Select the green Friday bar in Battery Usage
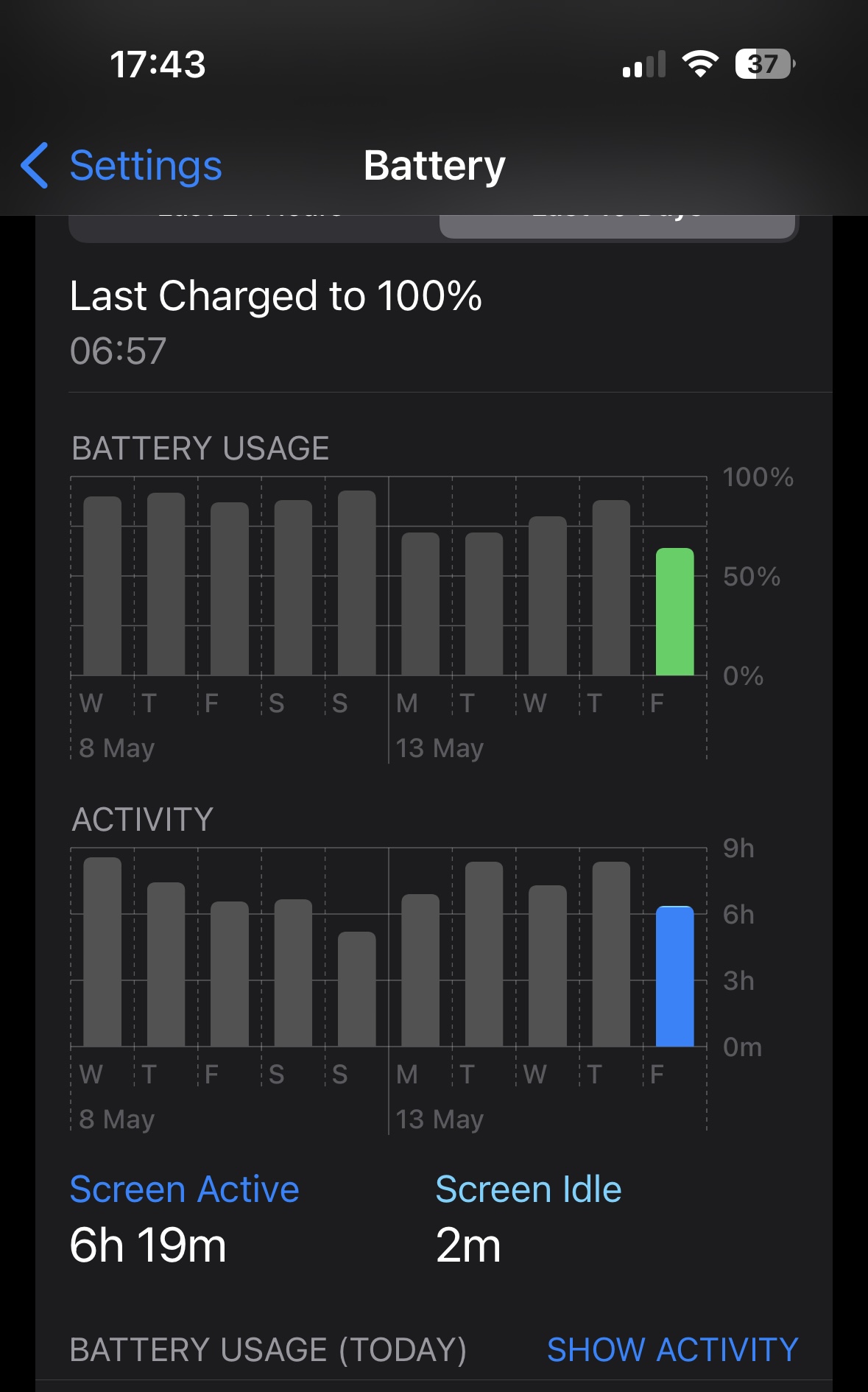The height and width of the screenshot is (1392, 868). coord(674,612)
